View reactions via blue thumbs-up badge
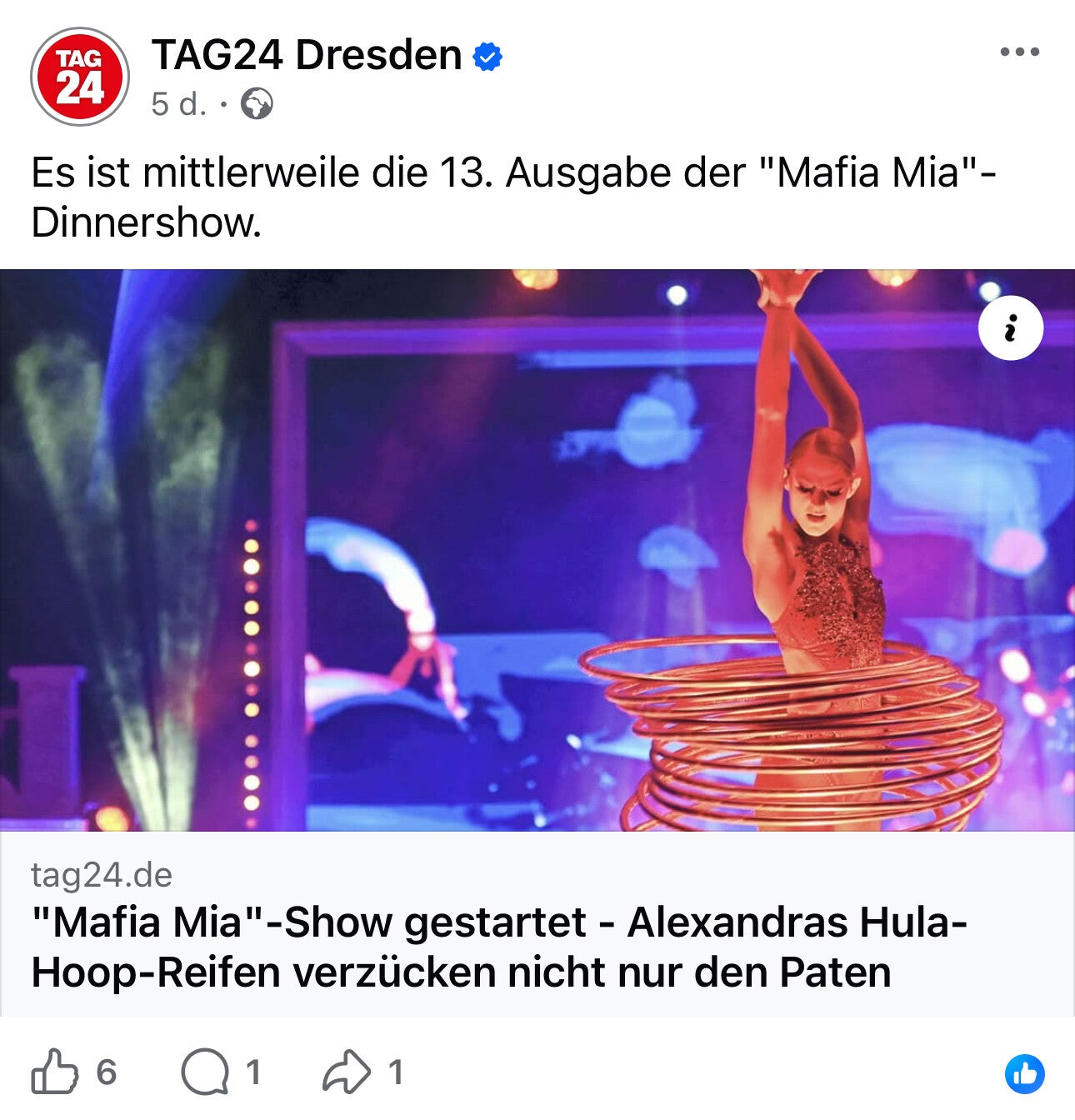 (x=1024, y=1074)
